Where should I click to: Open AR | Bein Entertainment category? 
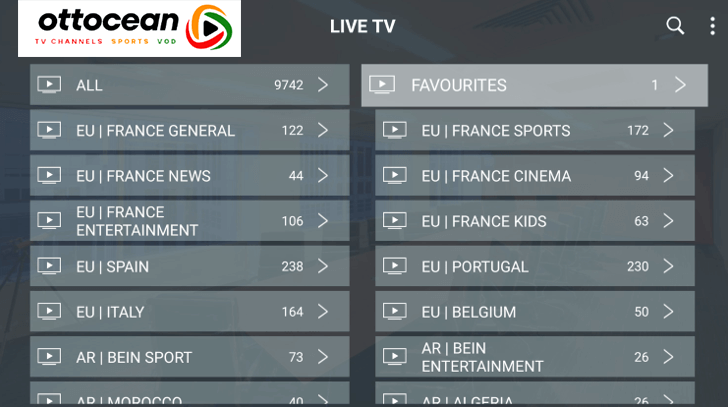pos(534,357)
